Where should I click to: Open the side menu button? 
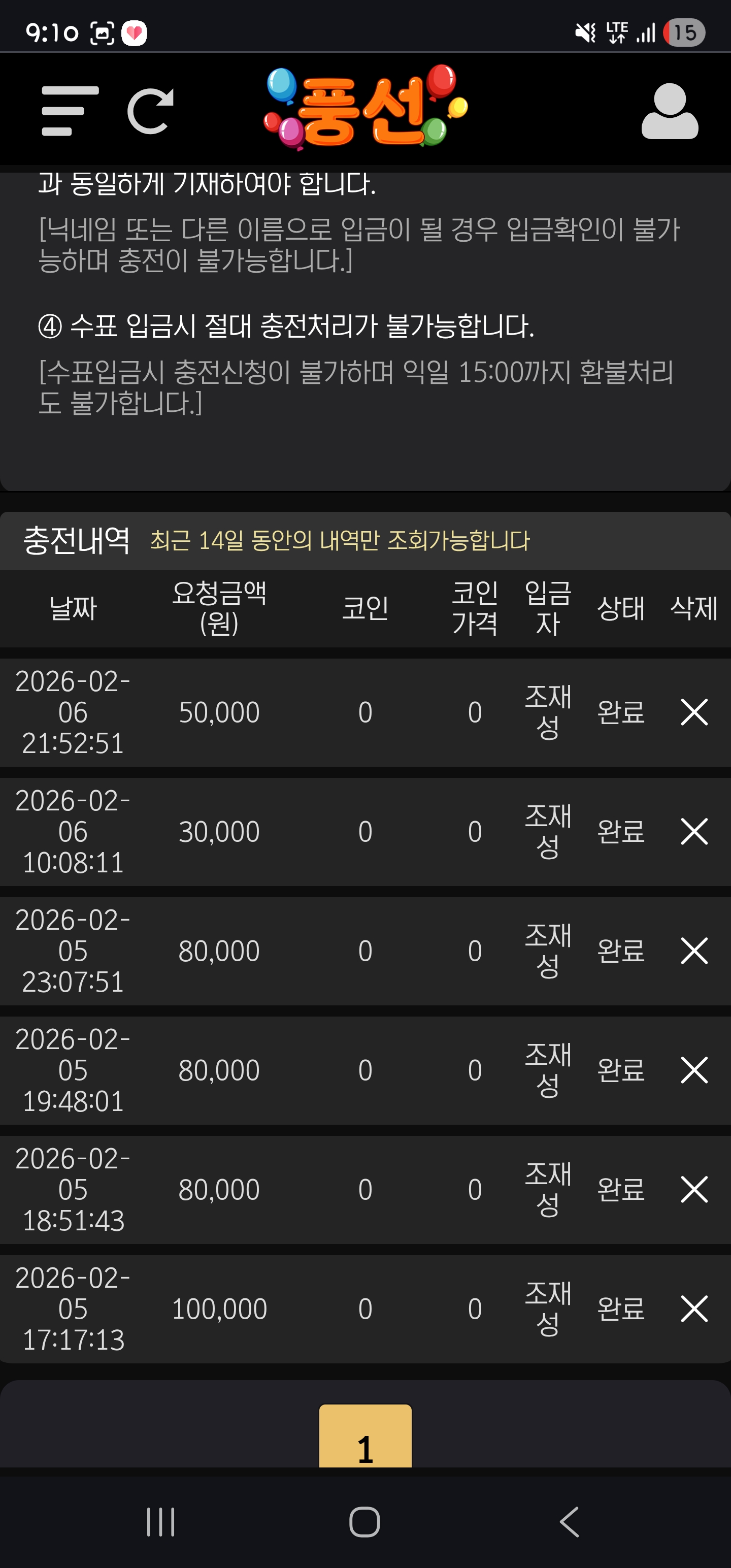pyautogui.click(x=70, y=111)
